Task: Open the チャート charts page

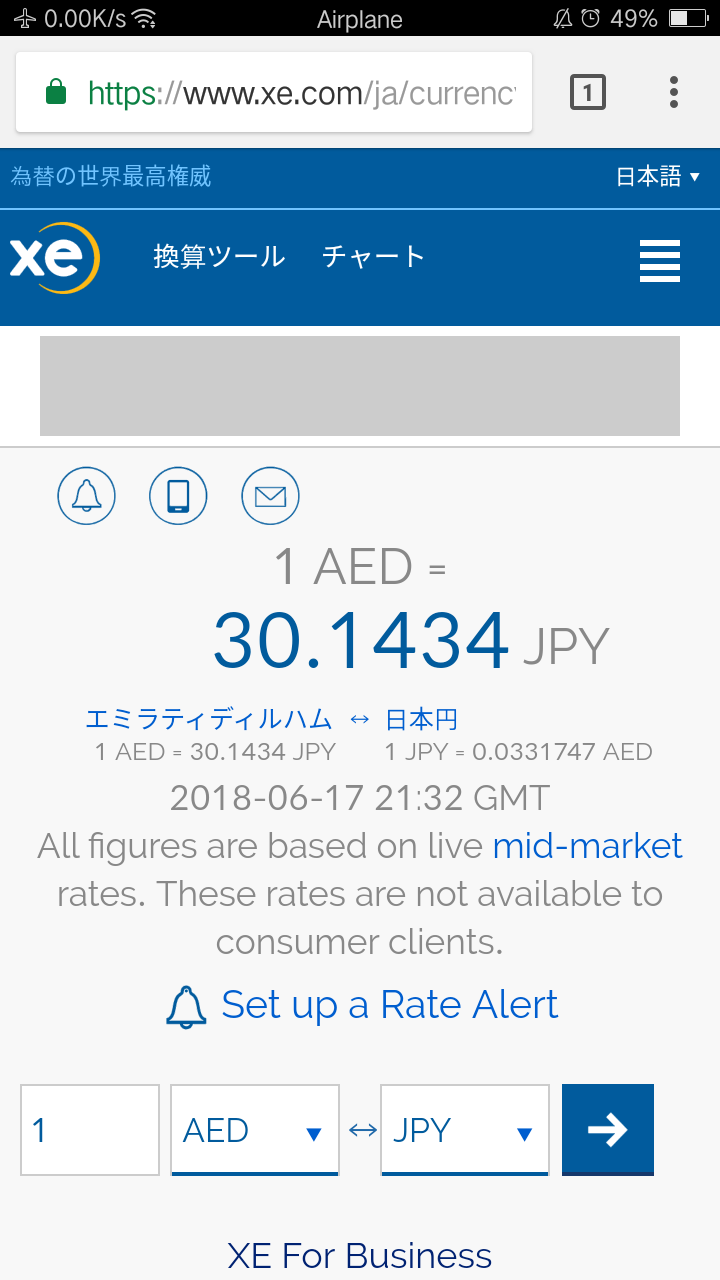Action: click(x=374, y=257)
